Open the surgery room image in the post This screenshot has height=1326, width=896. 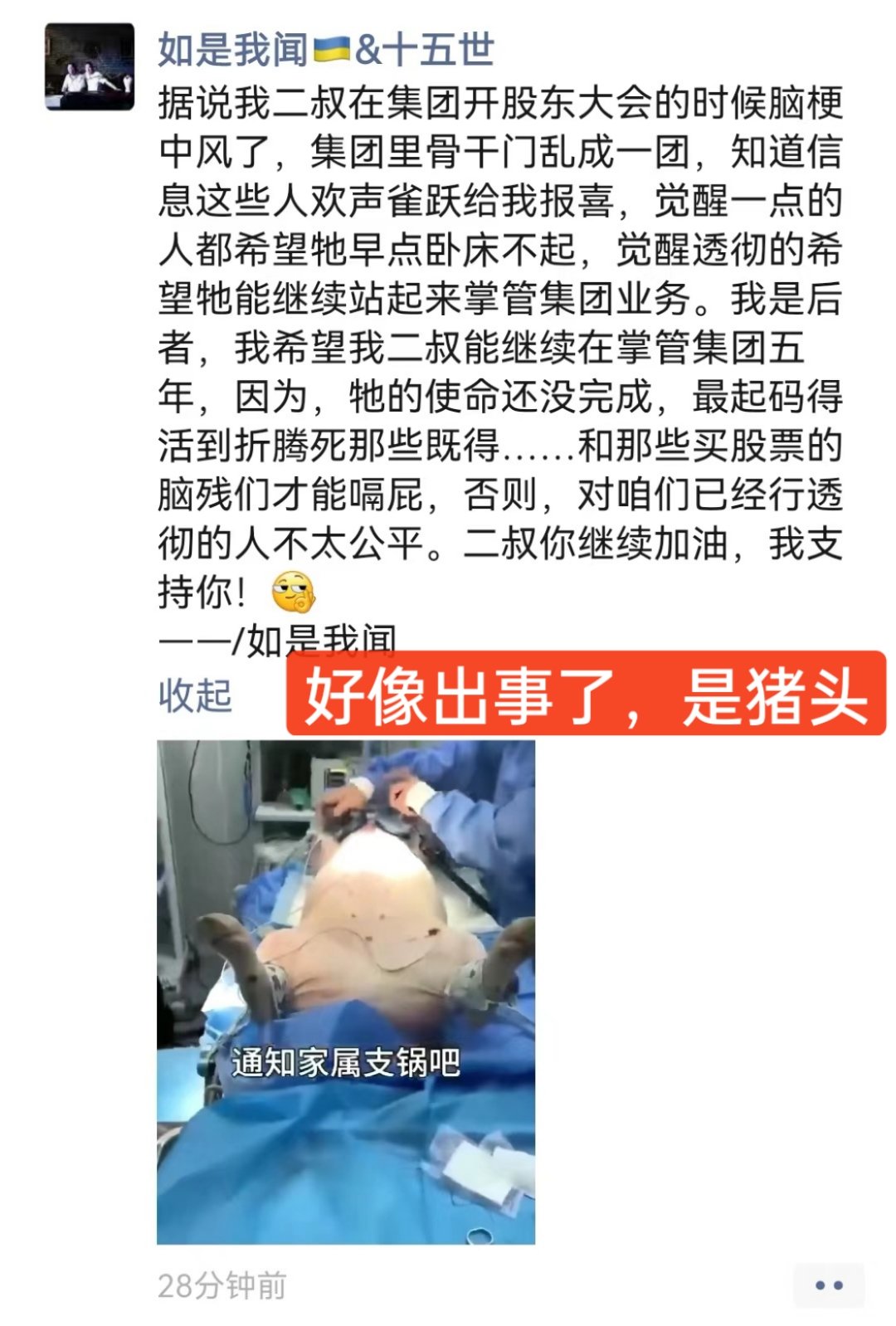click(346, 992)
